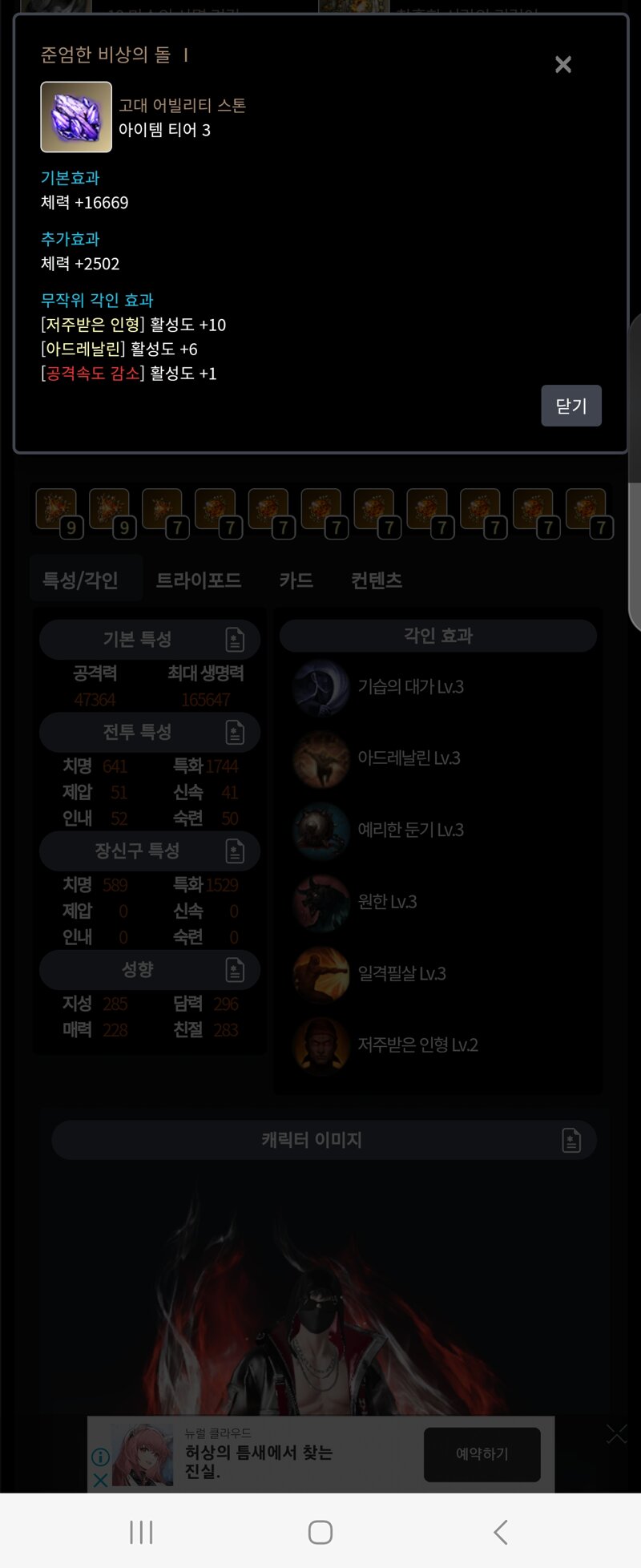View 저주받은 인형 Lv.2 engraving
This screenshot has height=1568, width=641.
tap(417, 1045)
